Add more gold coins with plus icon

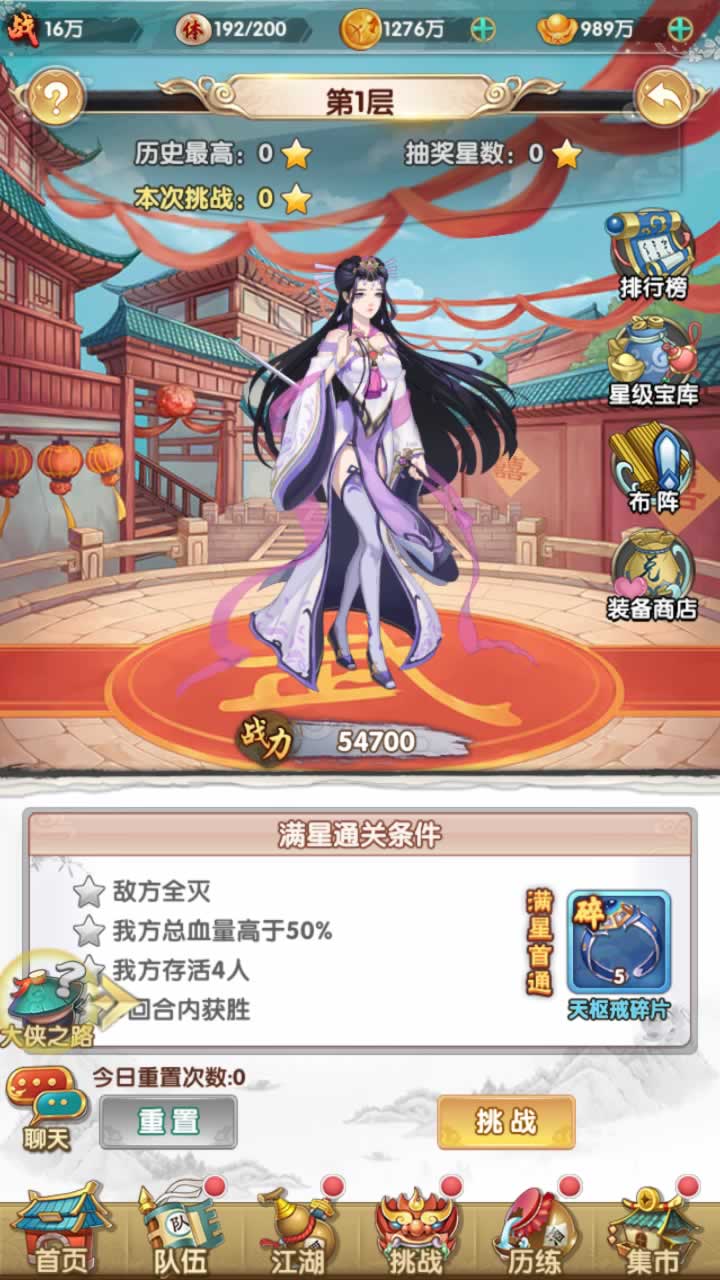[x=483, y=29]
